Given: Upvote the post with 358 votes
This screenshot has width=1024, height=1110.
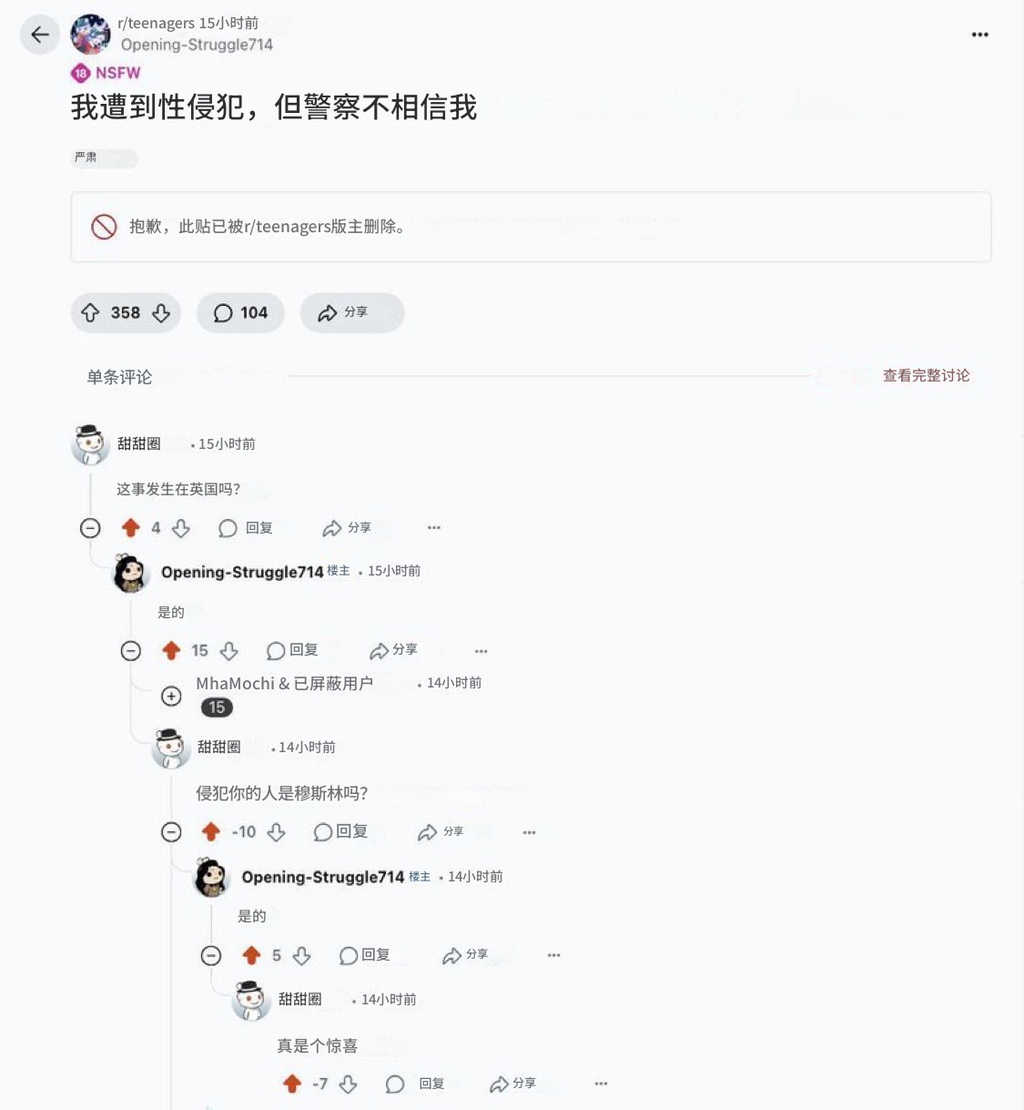Looking at the screenshot, I should click(x=91, y=313).
